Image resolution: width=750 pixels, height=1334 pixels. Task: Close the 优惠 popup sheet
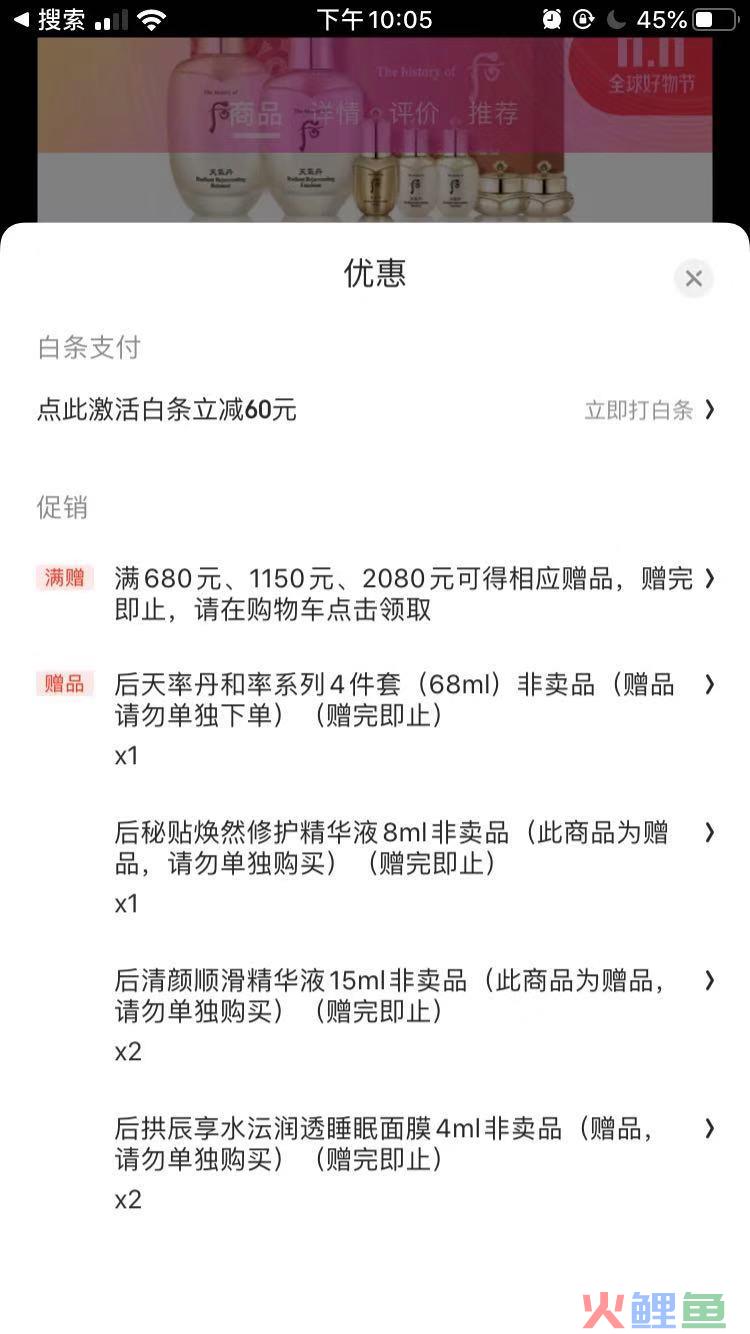pyautogui.click(x=693, y=279)
